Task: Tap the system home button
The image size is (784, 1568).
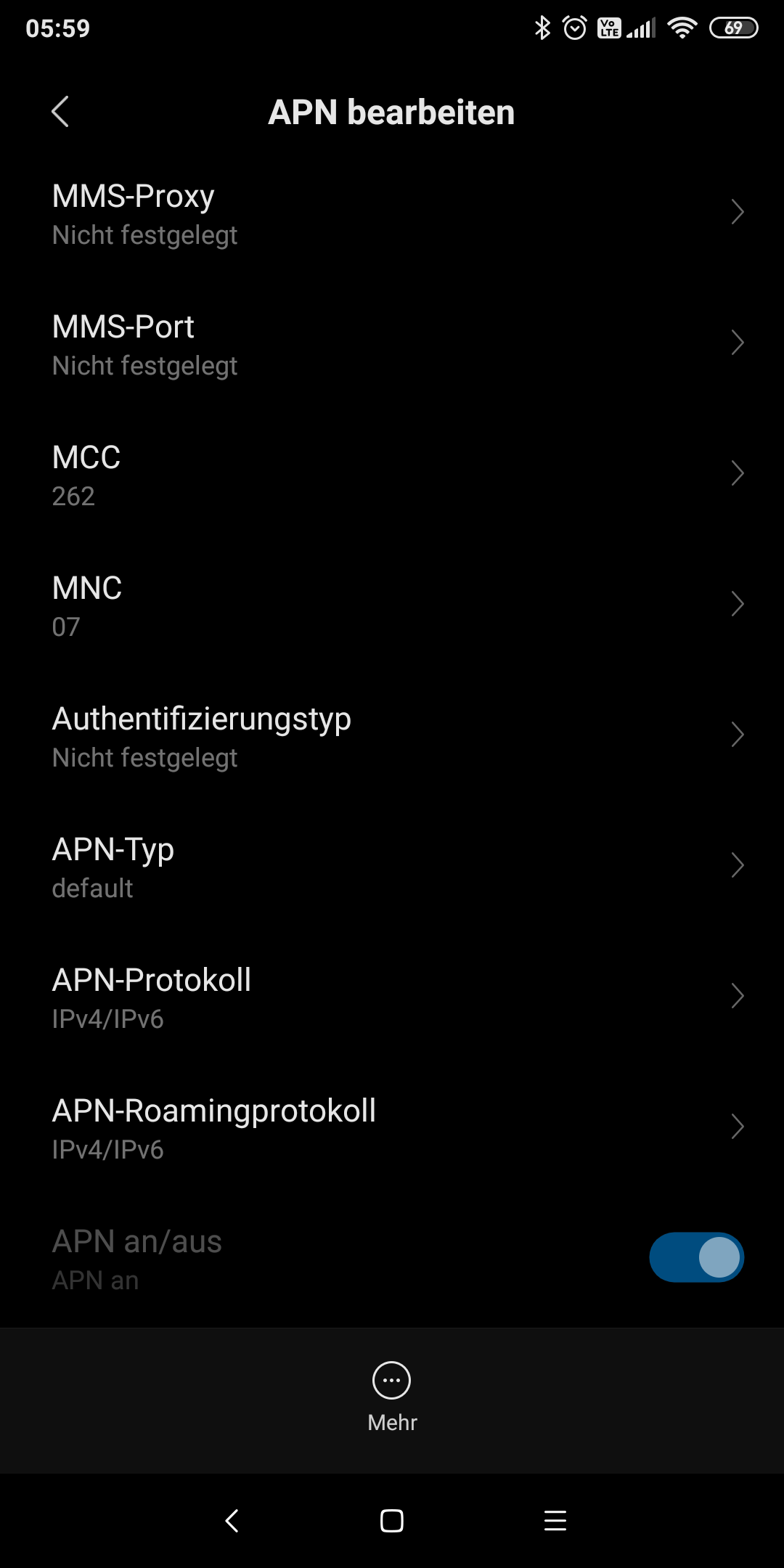Action: point(392,1520)
